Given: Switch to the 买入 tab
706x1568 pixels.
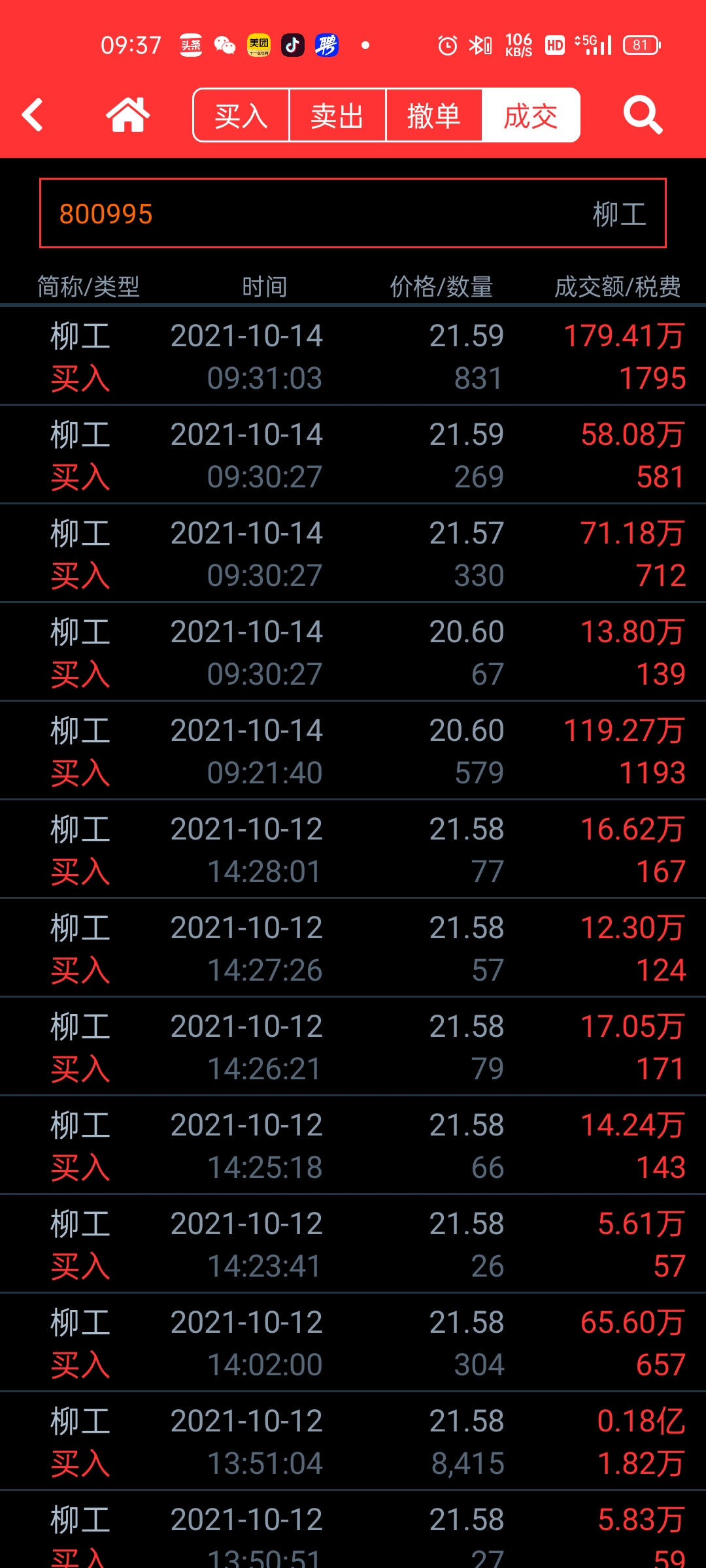Looking at the screenshot, I should click(x=241, y=115).
